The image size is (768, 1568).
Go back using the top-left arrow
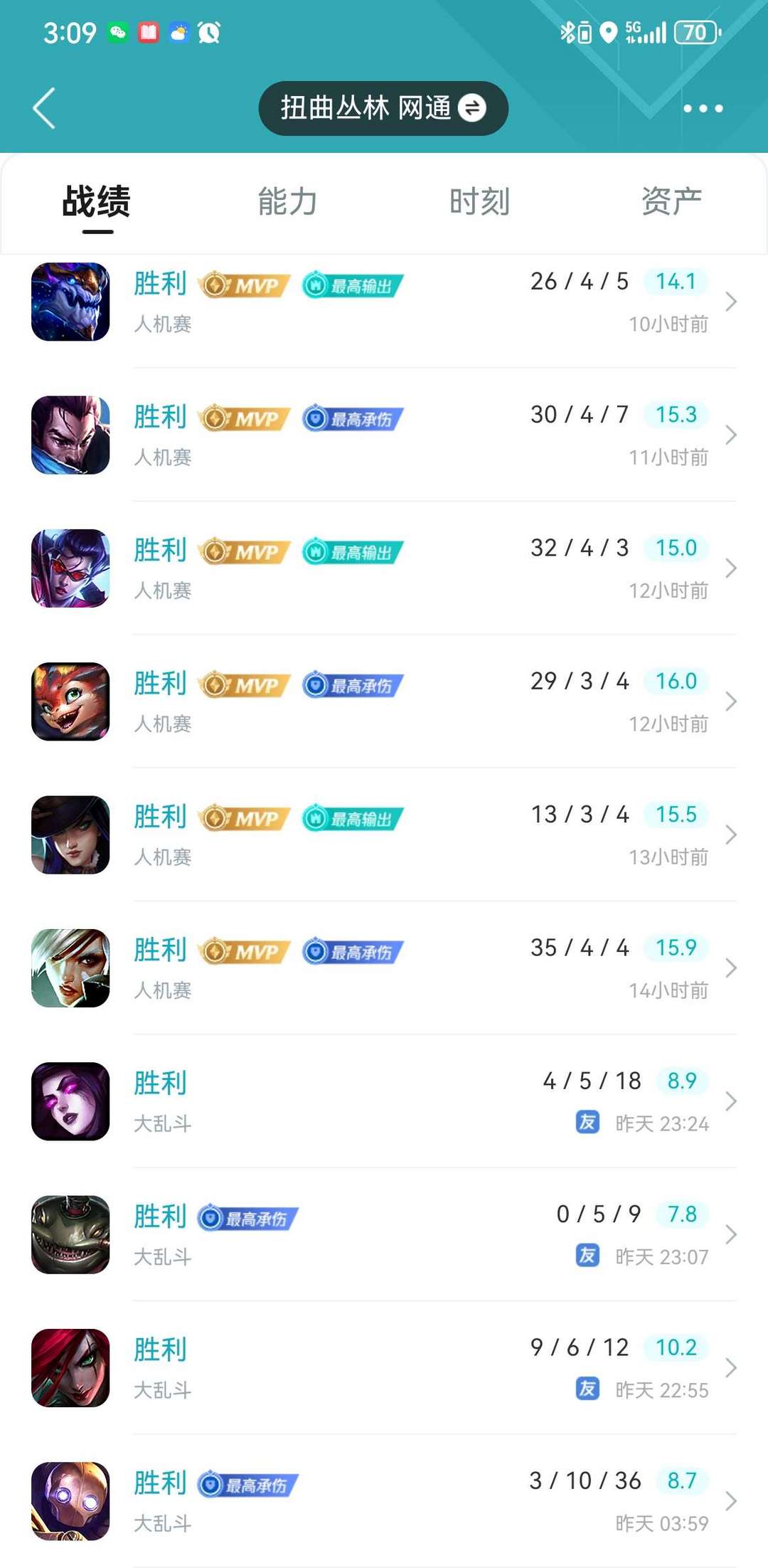click(x=44, y=108)
